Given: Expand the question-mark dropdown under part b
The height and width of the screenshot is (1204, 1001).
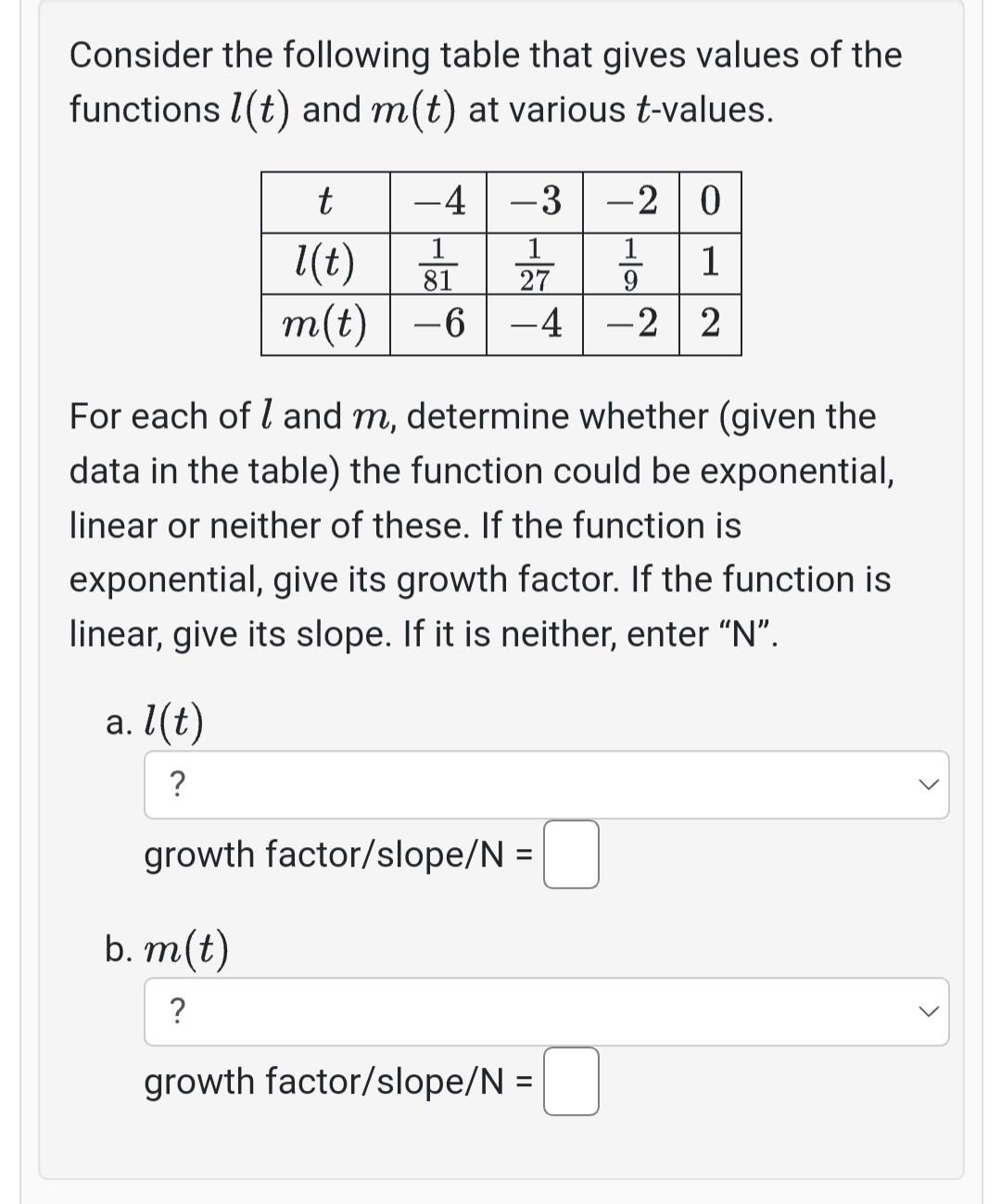Looking at the screenshot, I should (x=547, y=1013).
